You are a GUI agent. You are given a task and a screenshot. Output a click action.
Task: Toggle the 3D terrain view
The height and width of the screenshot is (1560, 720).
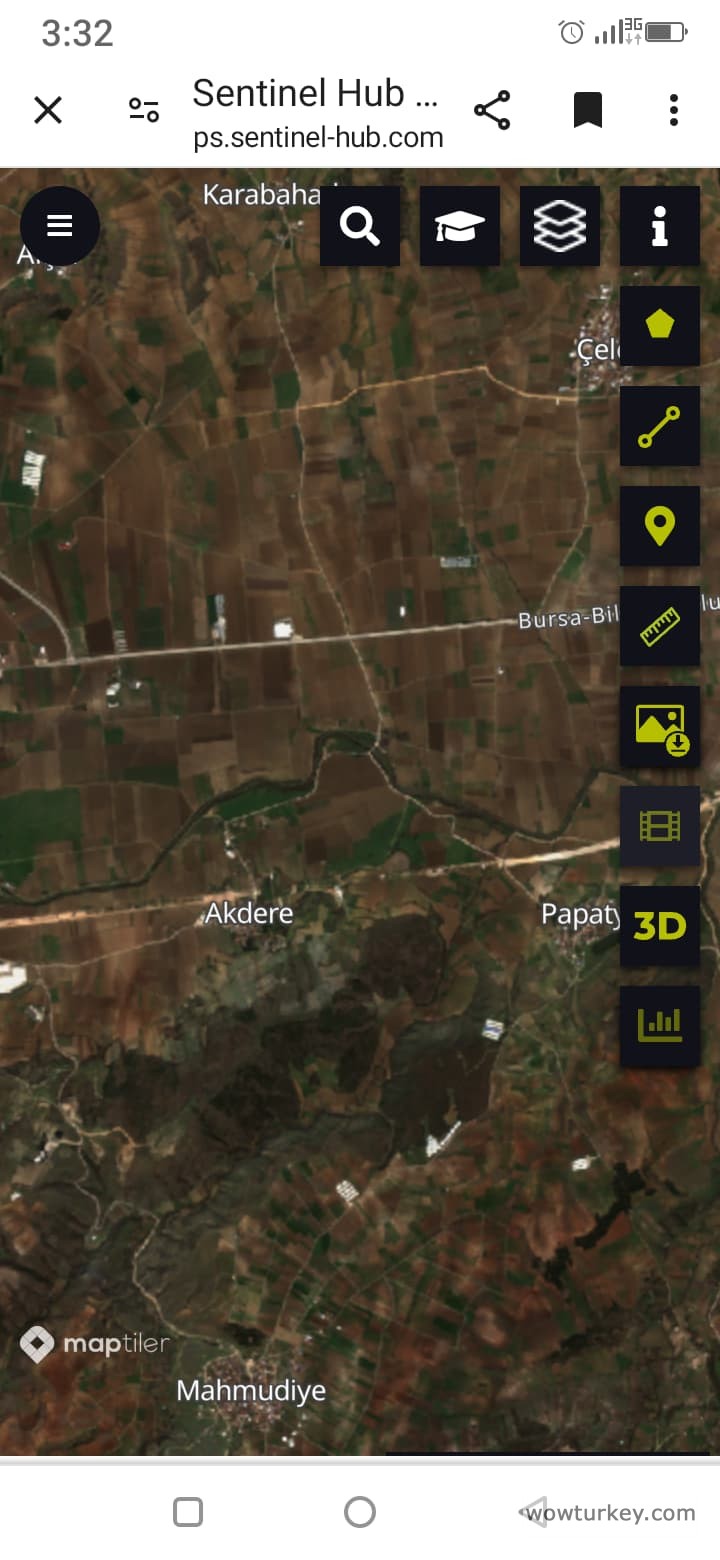660,927
